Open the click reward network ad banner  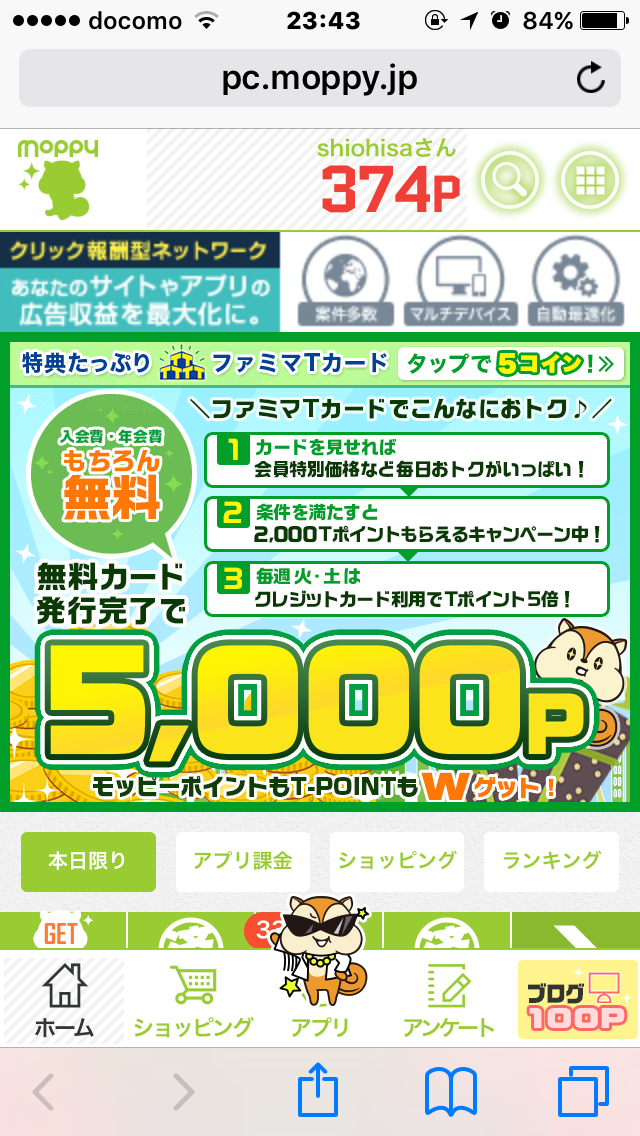coord(320,281)
